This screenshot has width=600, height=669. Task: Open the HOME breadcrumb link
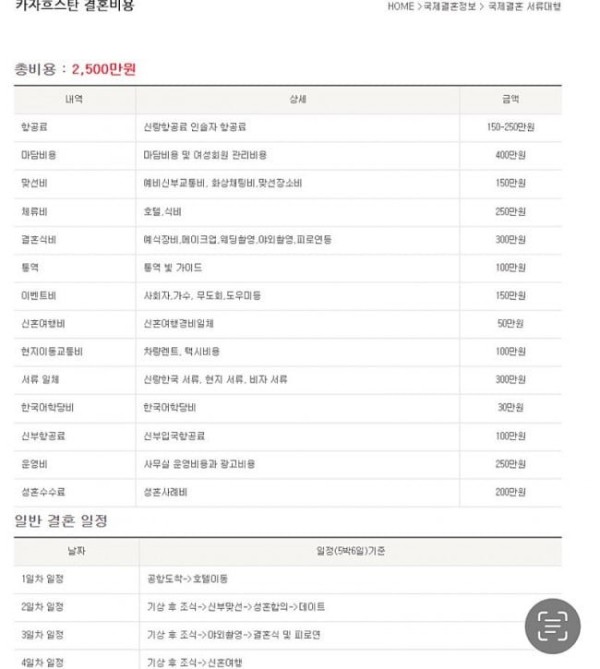click(400, 6)
